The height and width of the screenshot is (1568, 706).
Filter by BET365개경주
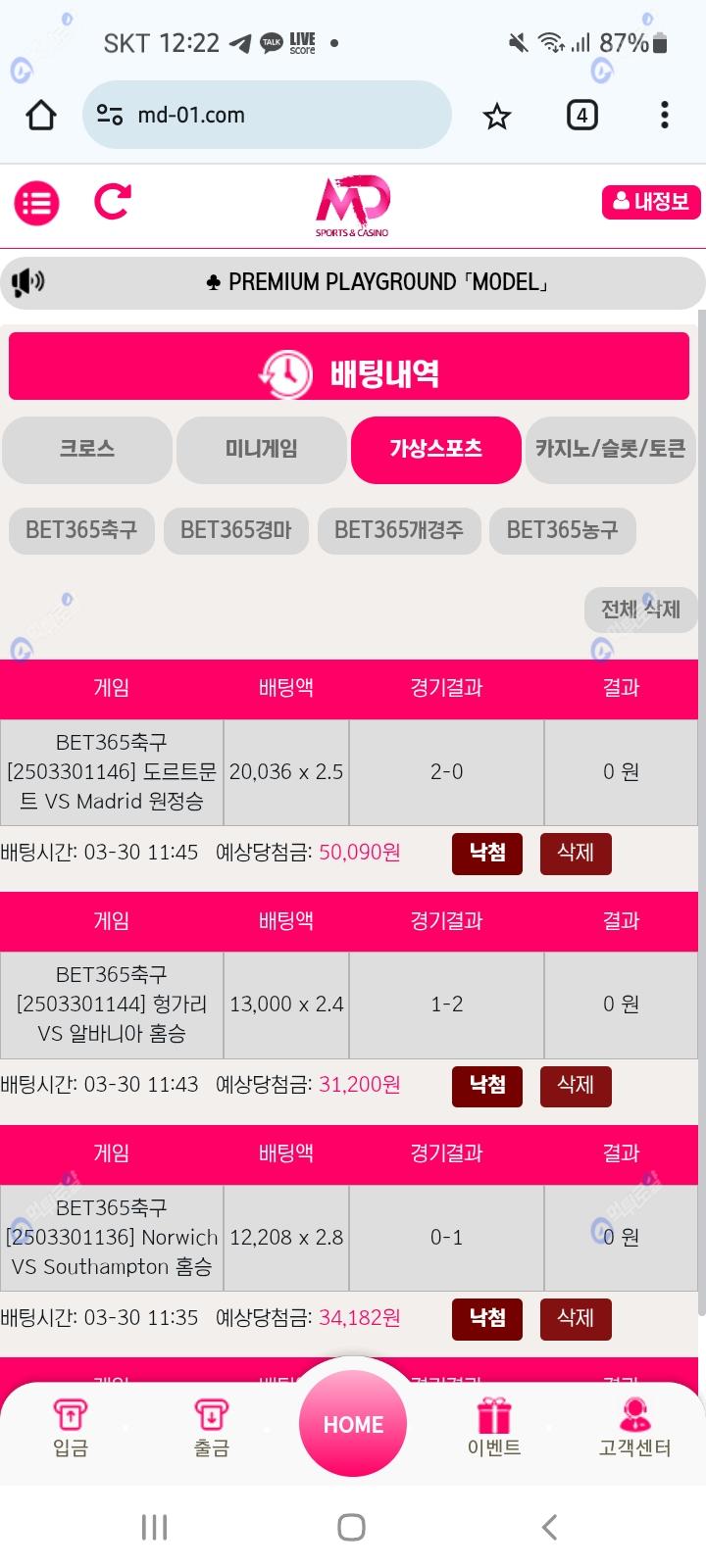click(x=398, y=530)
